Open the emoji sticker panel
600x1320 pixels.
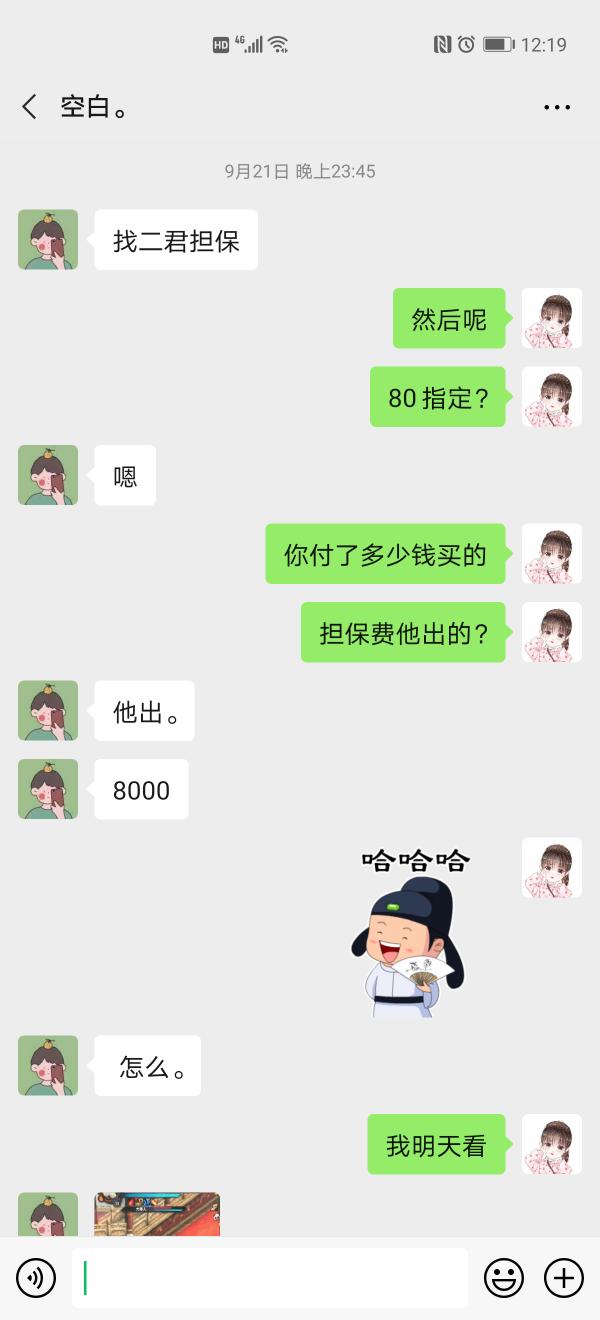pos(504,1277)
